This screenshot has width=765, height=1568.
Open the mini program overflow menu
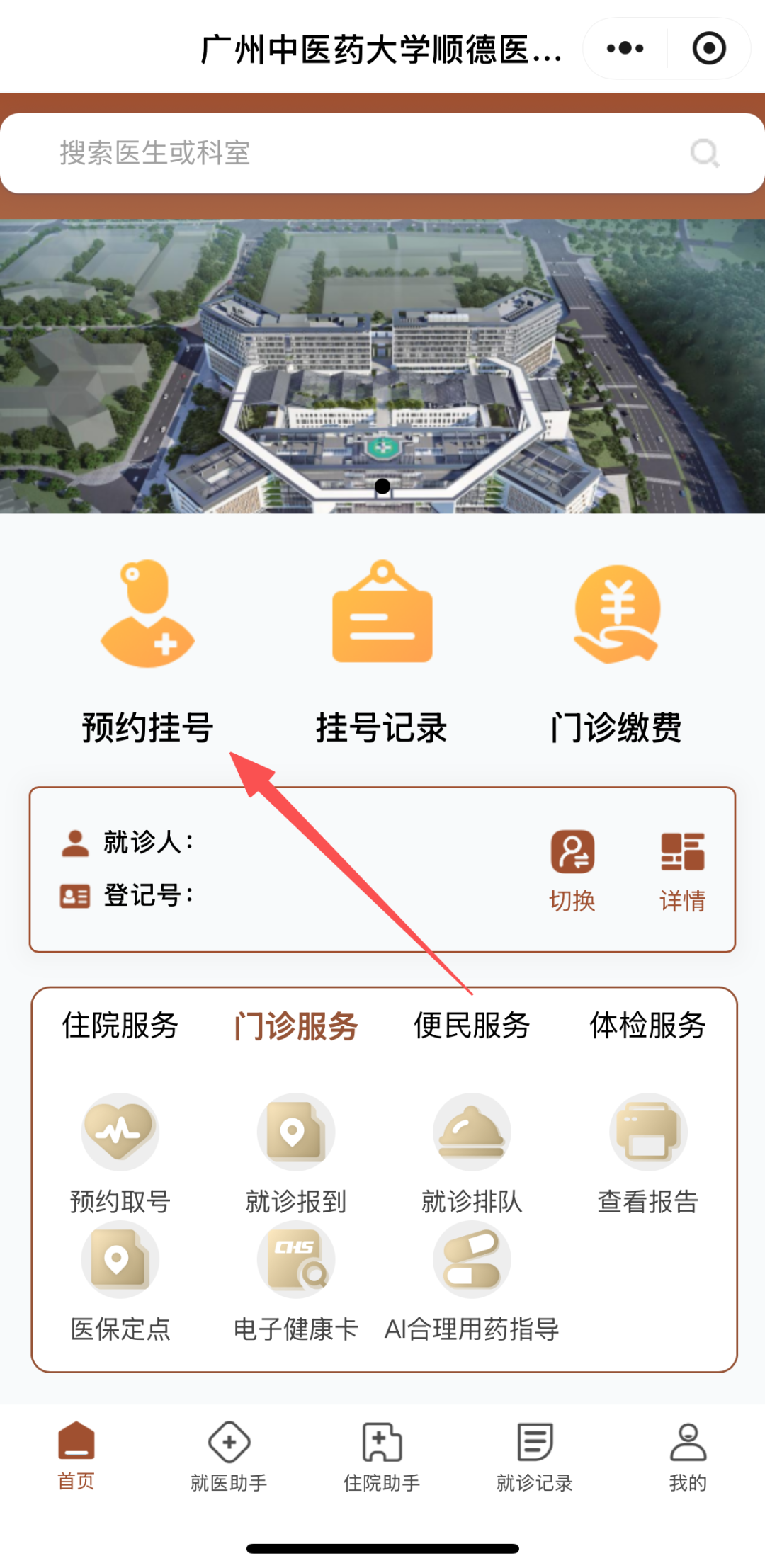pyautogui.click(x=625, y=48)
